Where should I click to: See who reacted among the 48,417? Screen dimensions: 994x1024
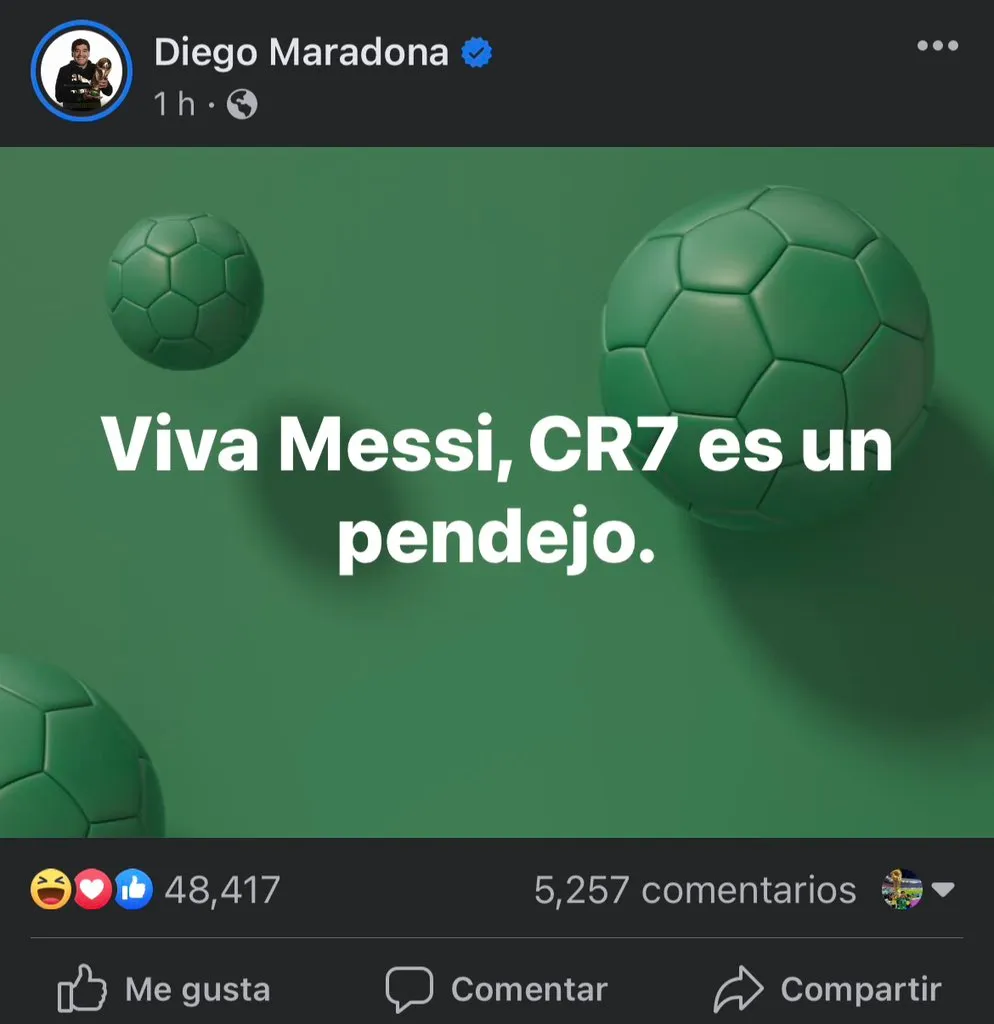[155, 889]
